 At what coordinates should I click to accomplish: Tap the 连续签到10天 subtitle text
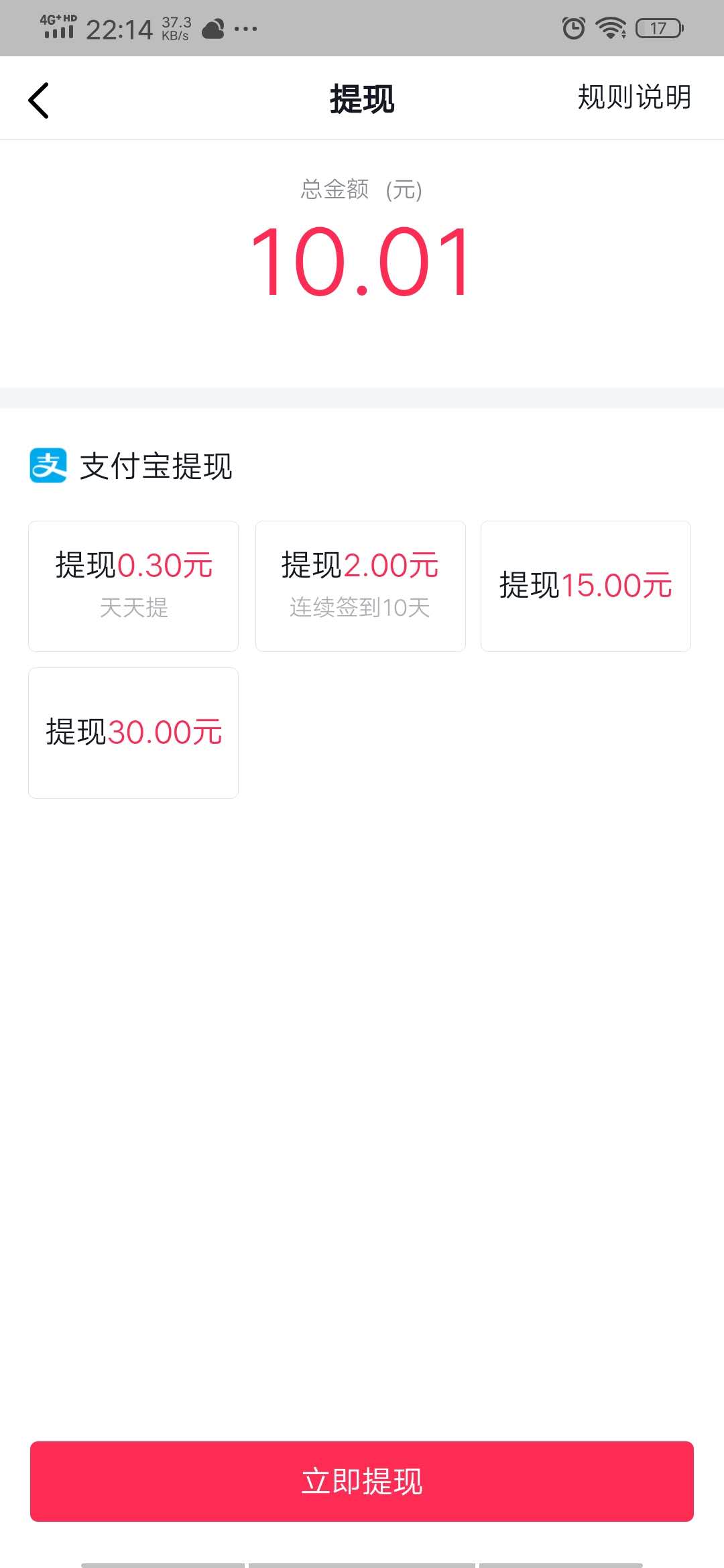(x=360, y=608)
